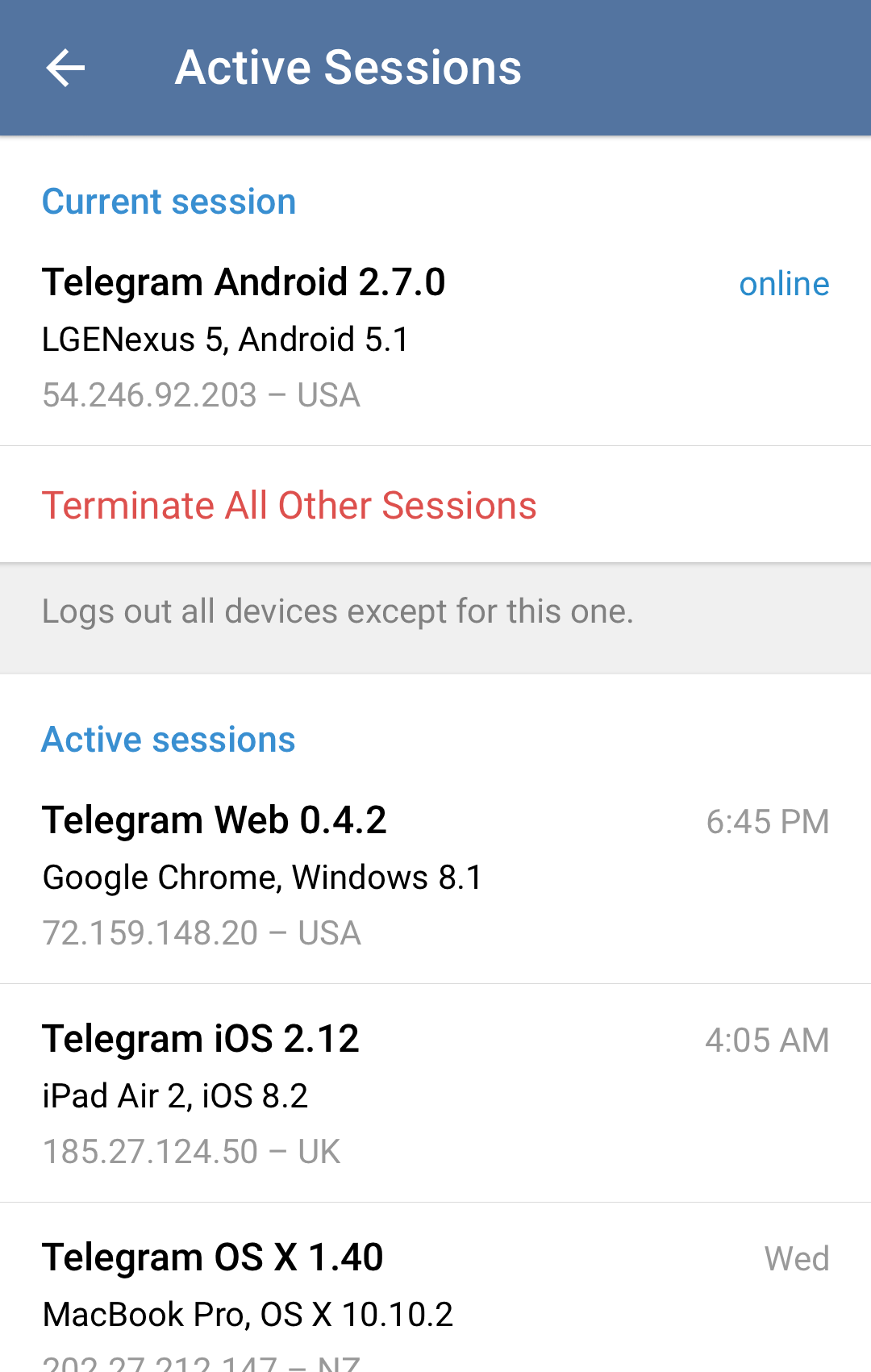Viewport: 871px width, 1372px height.
Task: Click the Wed timestamp on OS X session
Action: (797, 1257)
